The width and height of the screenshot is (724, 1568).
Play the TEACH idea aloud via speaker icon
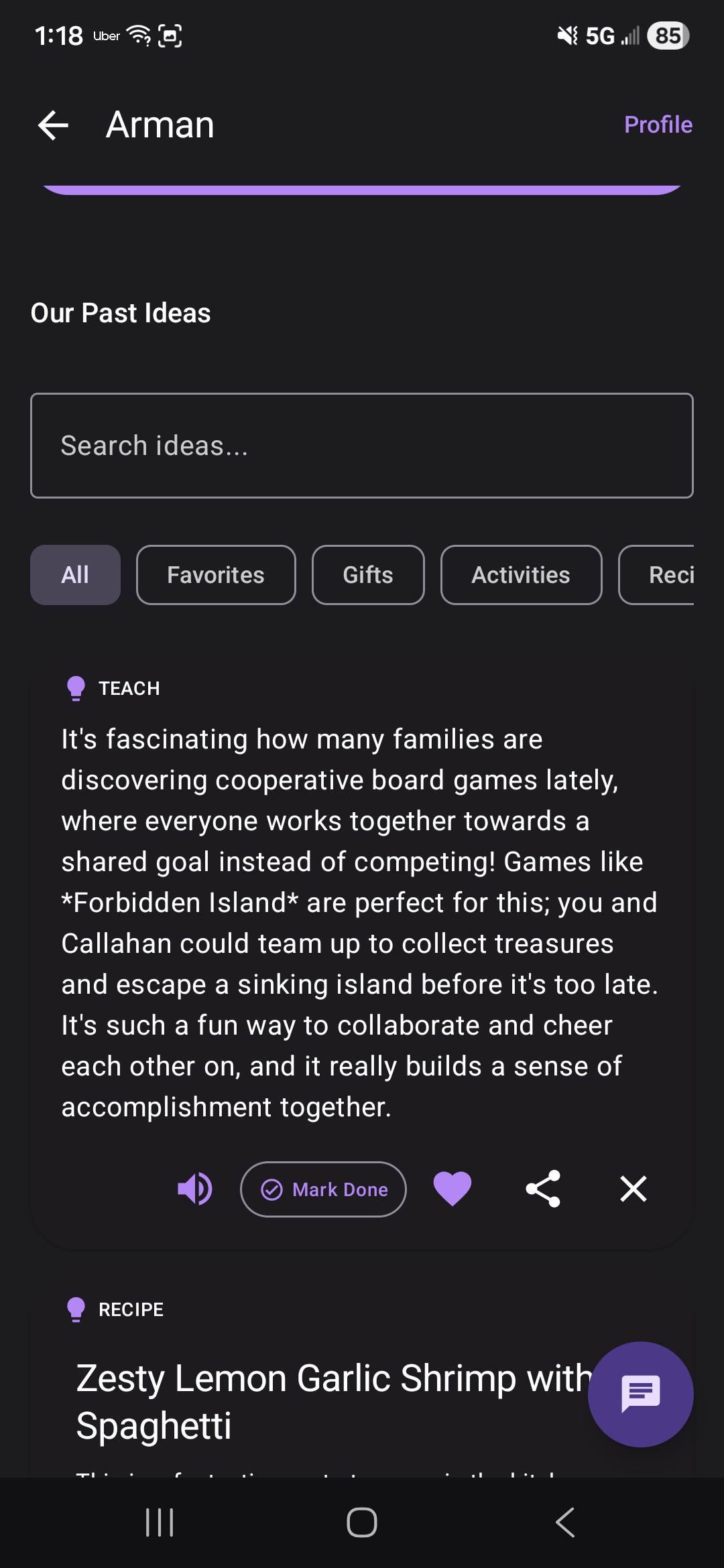(194, 1189)
